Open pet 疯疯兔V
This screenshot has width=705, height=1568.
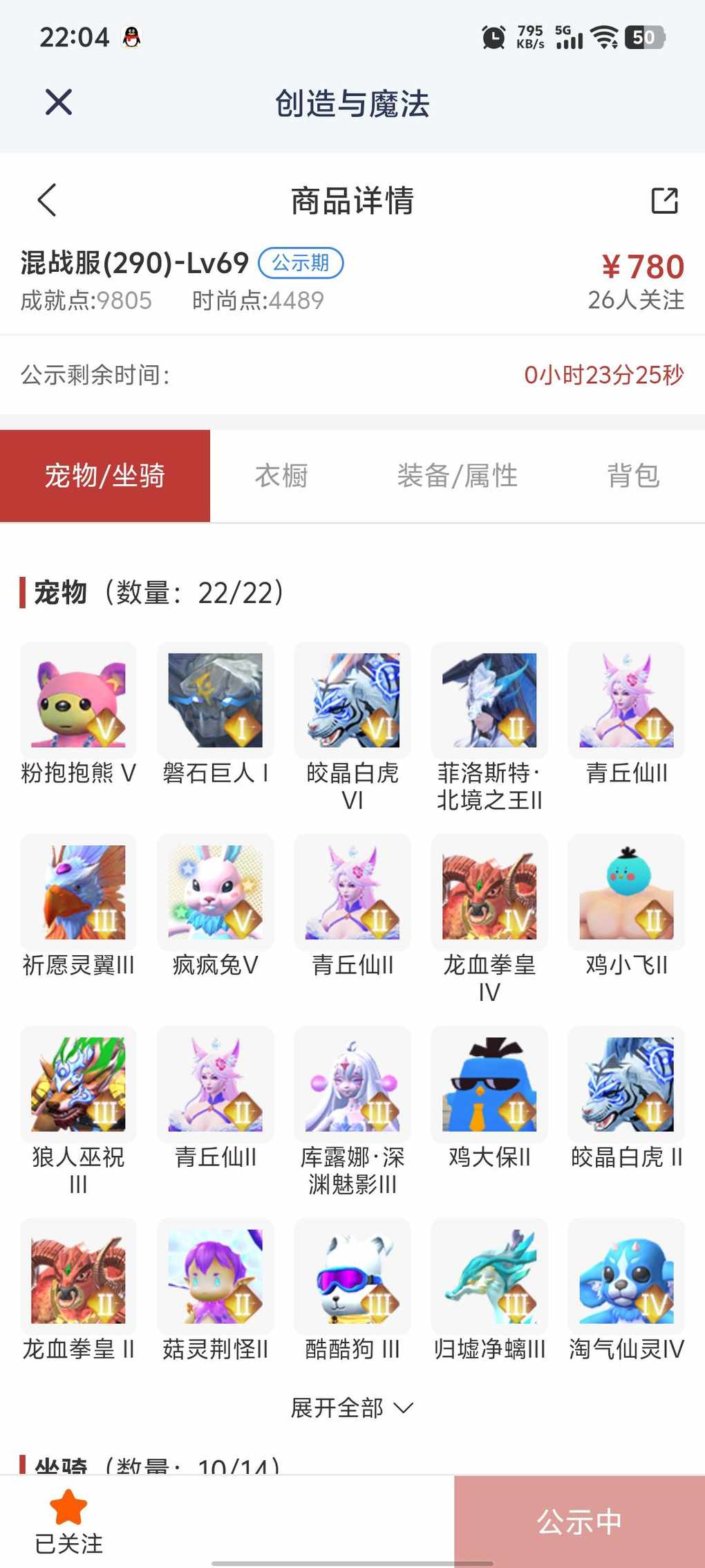click(x=215, y=906)
